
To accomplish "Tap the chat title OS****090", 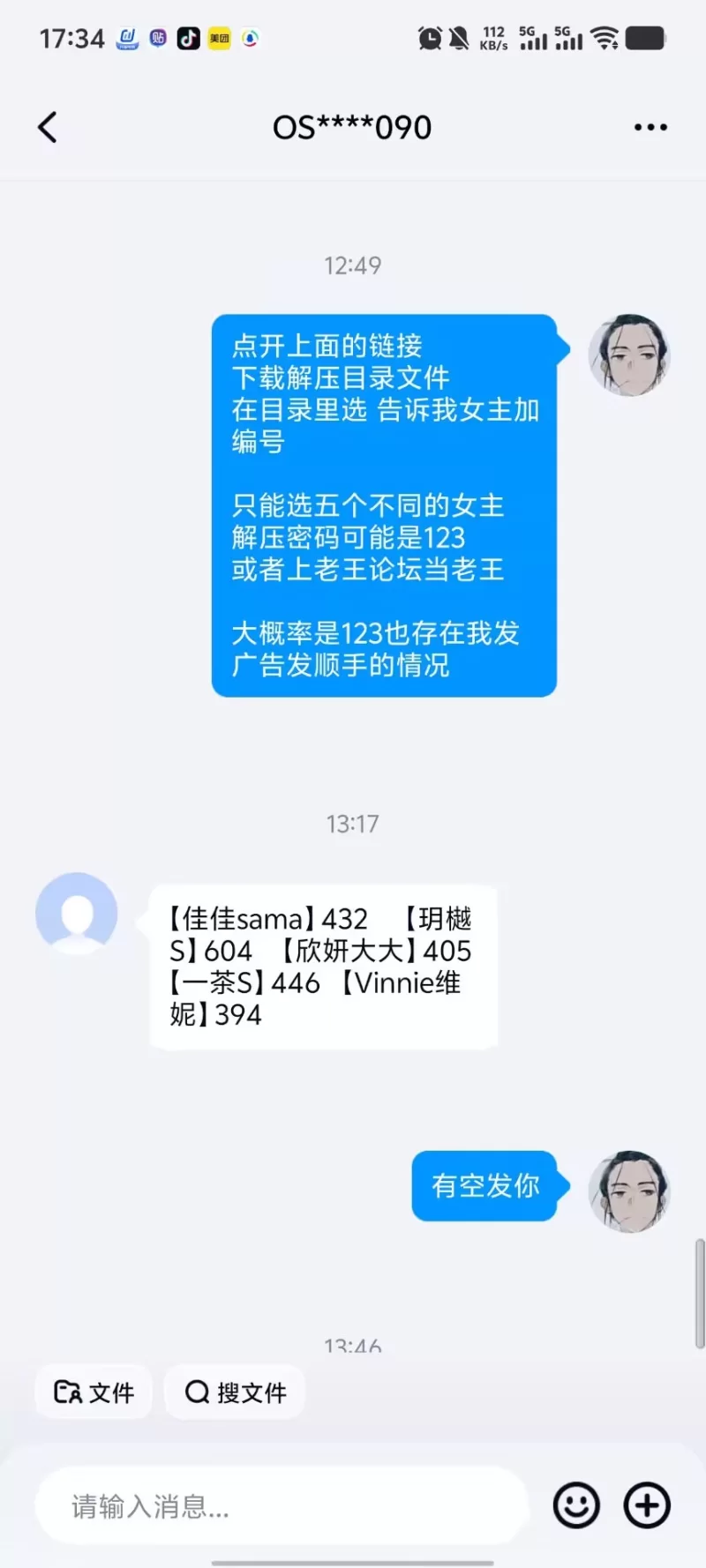I will coord(351,126).
